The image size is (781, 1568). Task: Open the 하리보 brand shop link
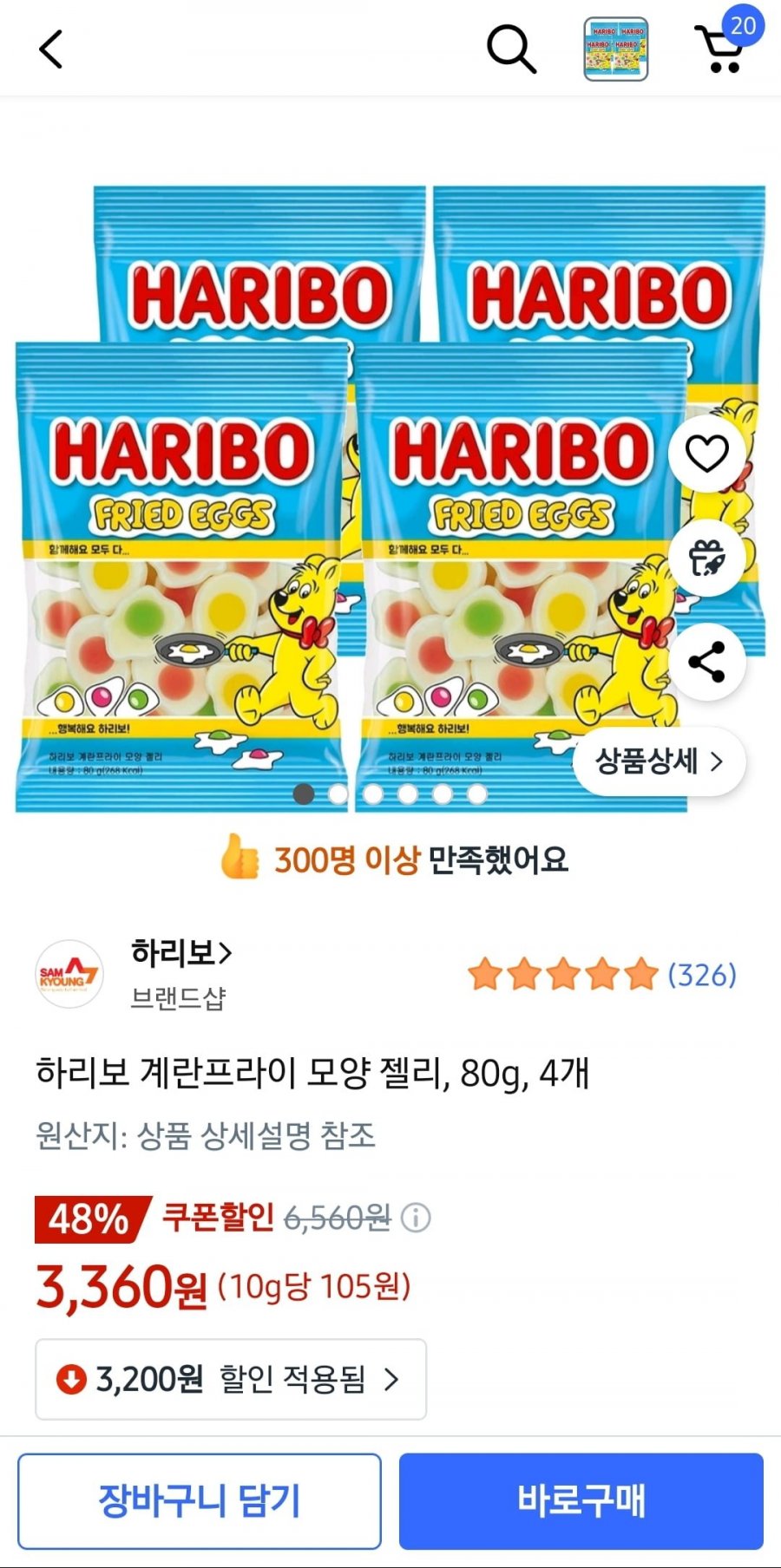pos(181,953)
